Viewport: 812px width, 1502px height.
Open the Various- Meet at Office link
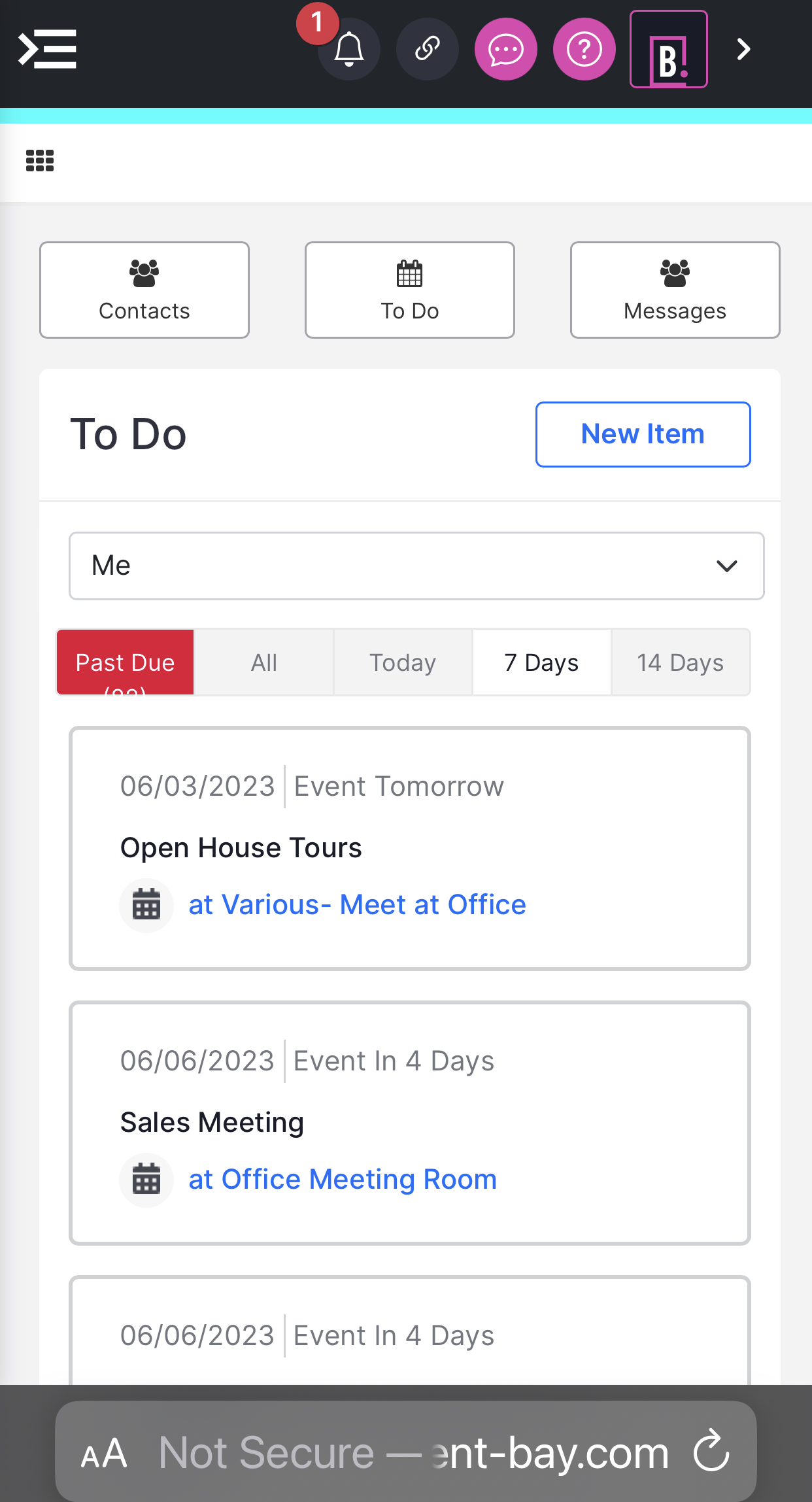(357, 905)
